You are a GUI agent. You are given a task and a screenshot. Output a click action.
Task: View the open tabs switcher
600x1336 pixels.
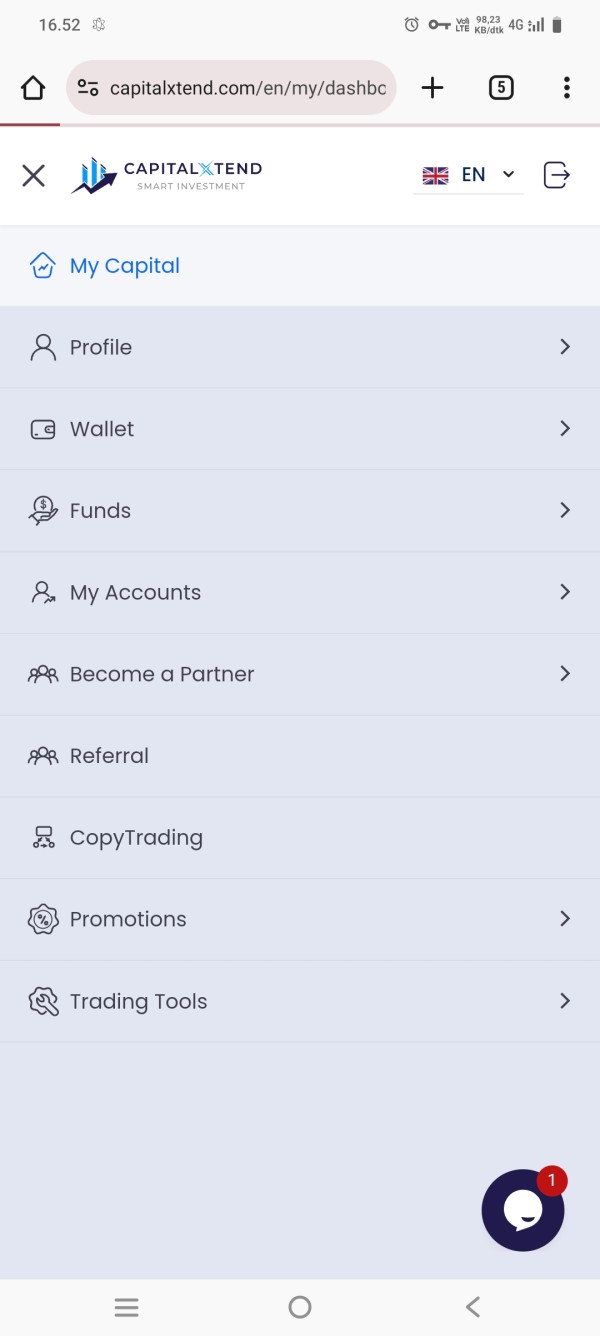(501, 88)
